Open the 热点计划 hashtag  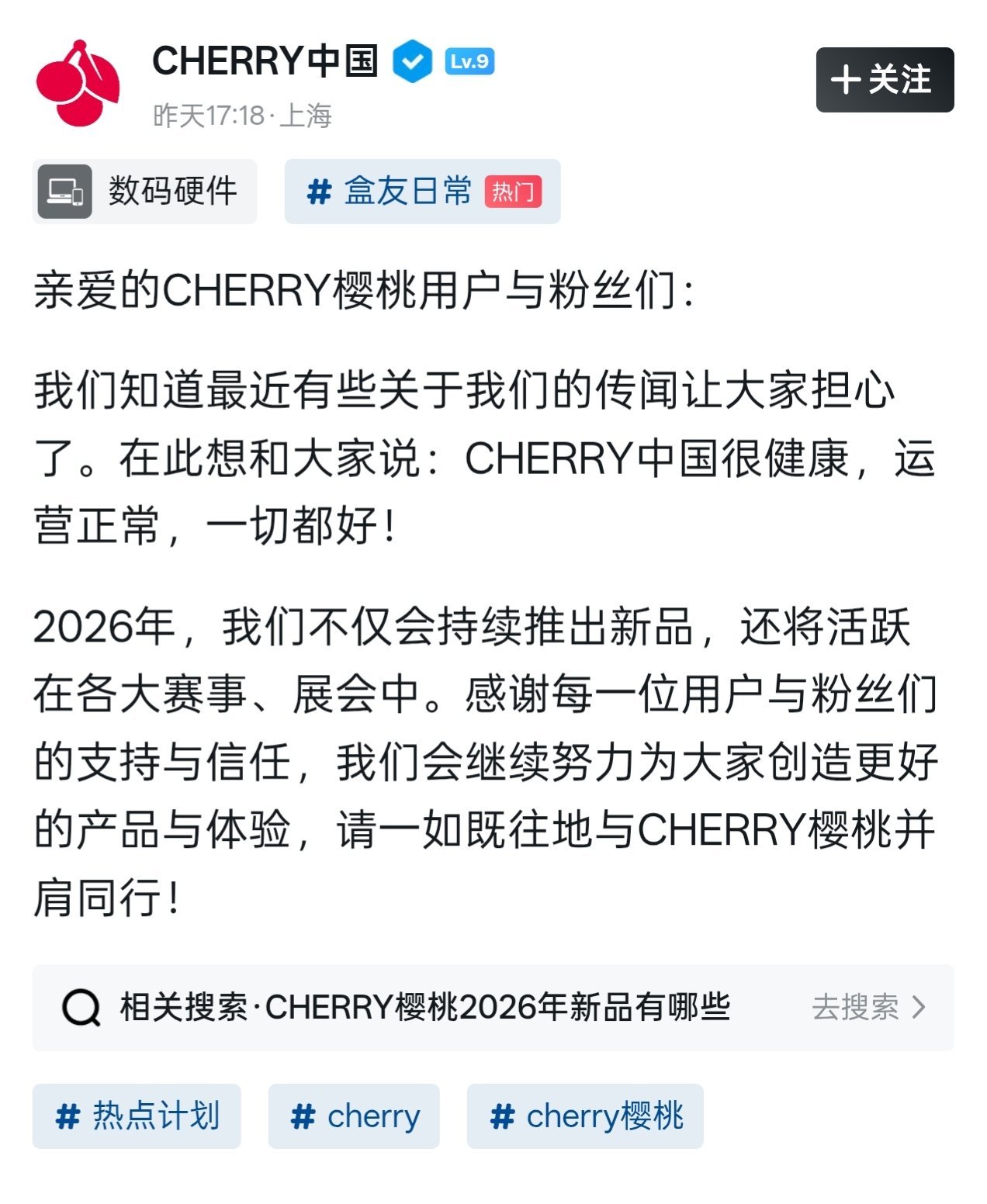137,1116
